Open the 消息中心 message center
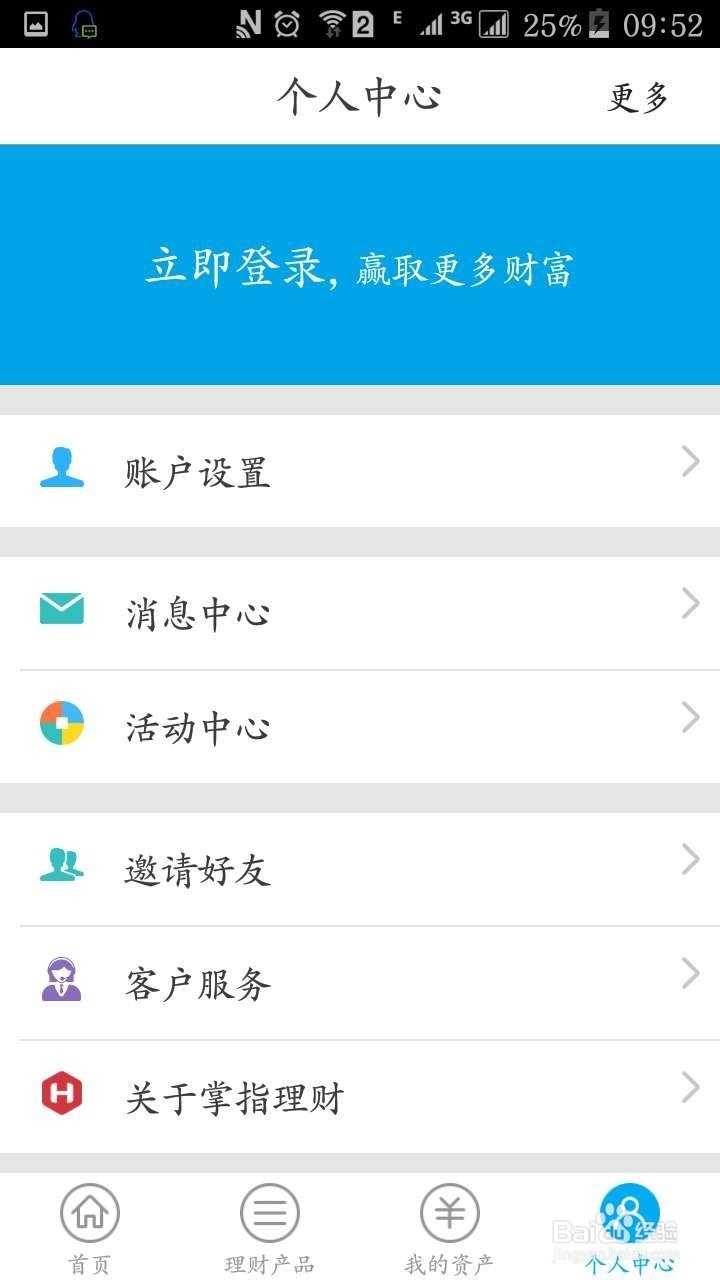Viewport: 720px width, 1280px height. [360, 613]
